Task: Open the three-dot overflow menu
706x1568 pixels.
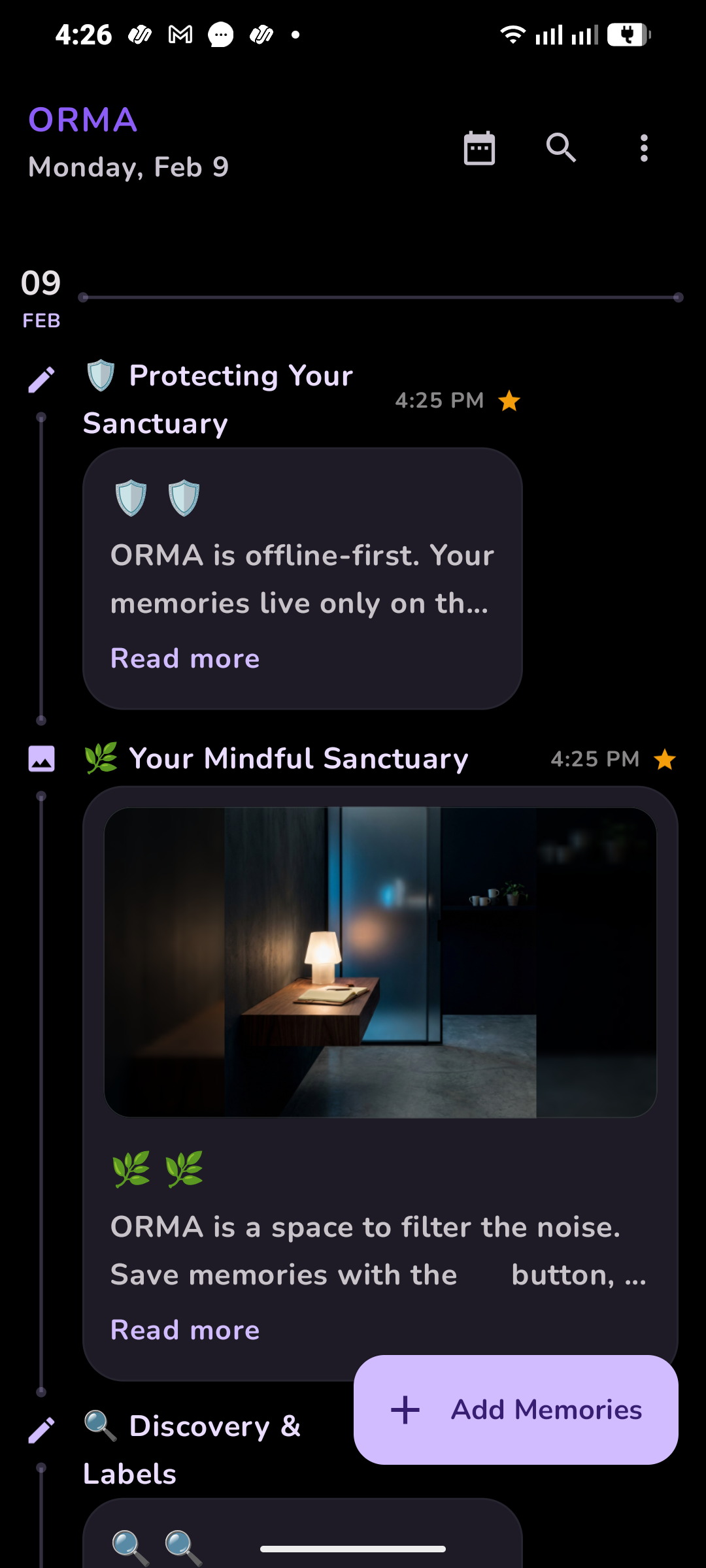Action: (645, 148)
